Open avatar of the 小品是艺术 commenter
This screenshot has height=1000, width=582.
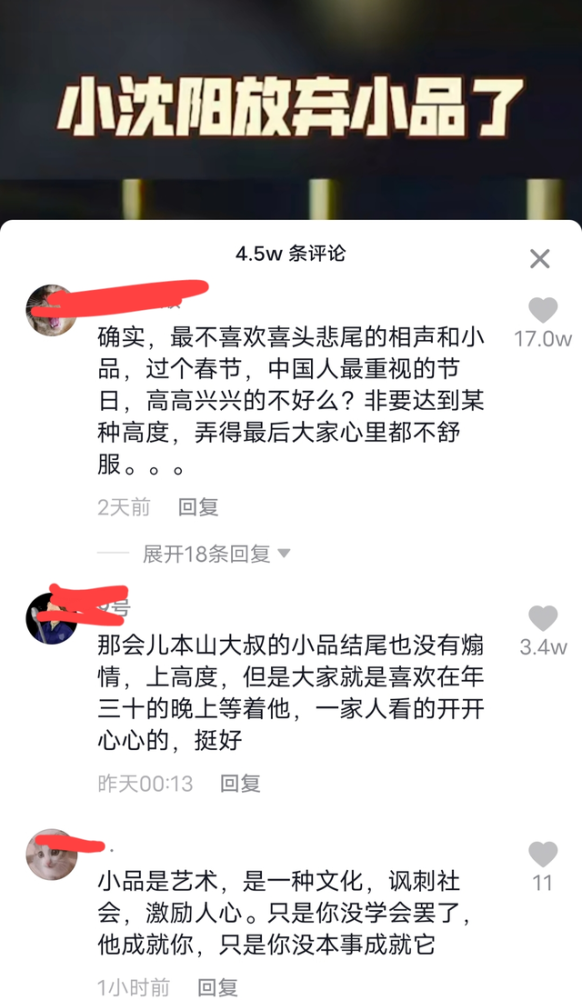[52, 855]
